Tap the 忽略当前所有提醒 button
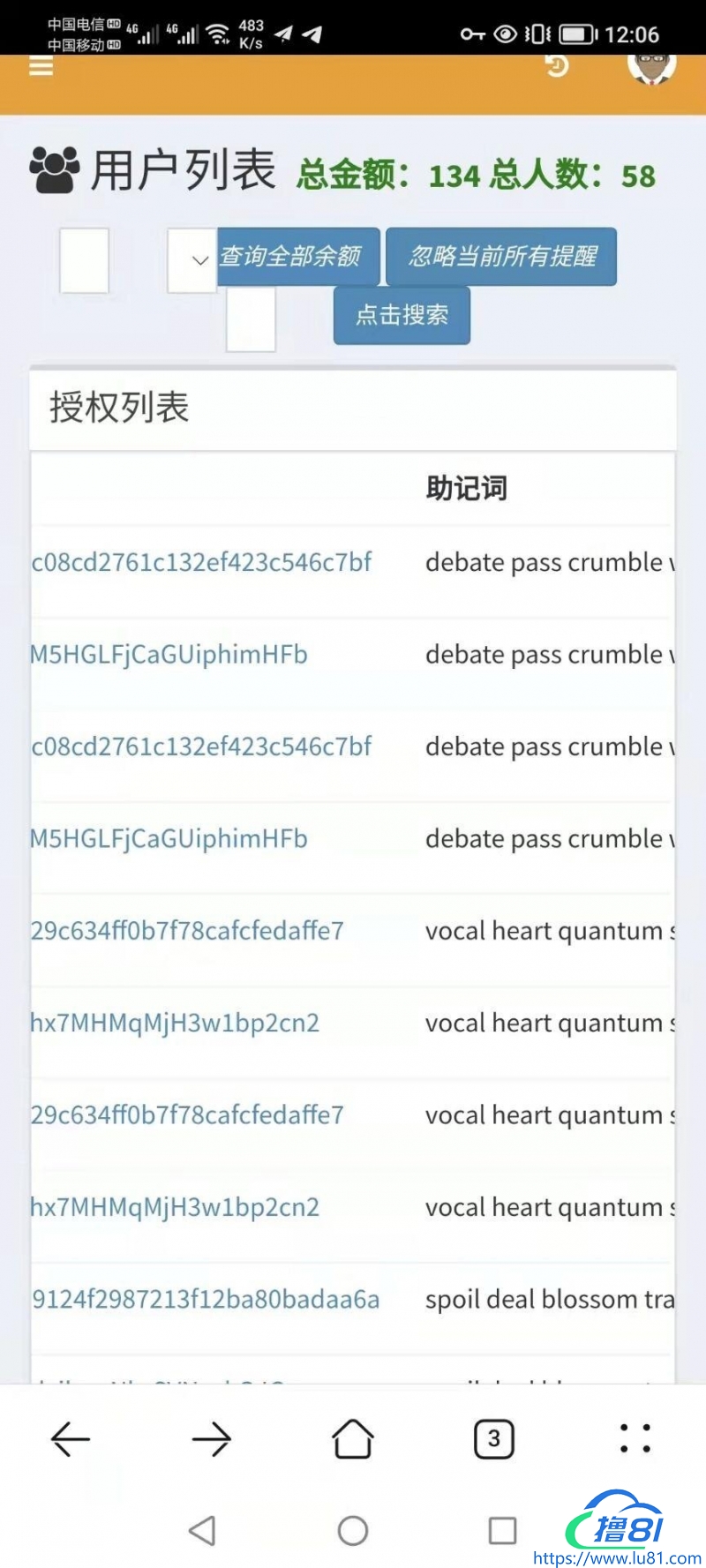The image size is (706, 1568). (500, 257)
